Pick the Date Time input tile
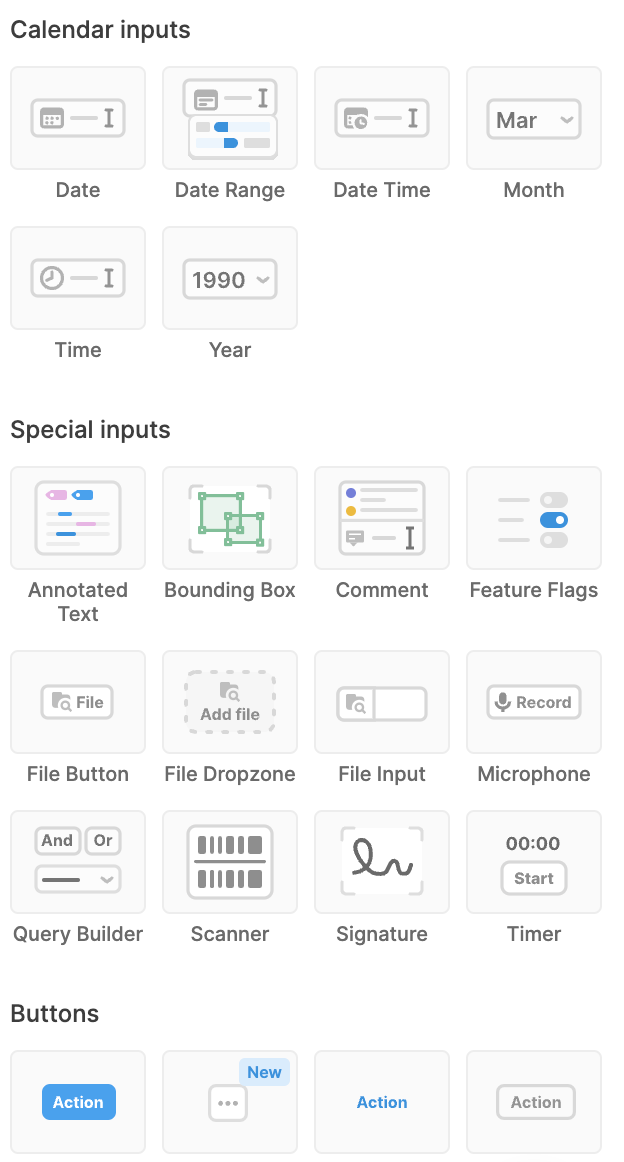Viewport: 624px width, 1162px height. (x=382, y=118)
